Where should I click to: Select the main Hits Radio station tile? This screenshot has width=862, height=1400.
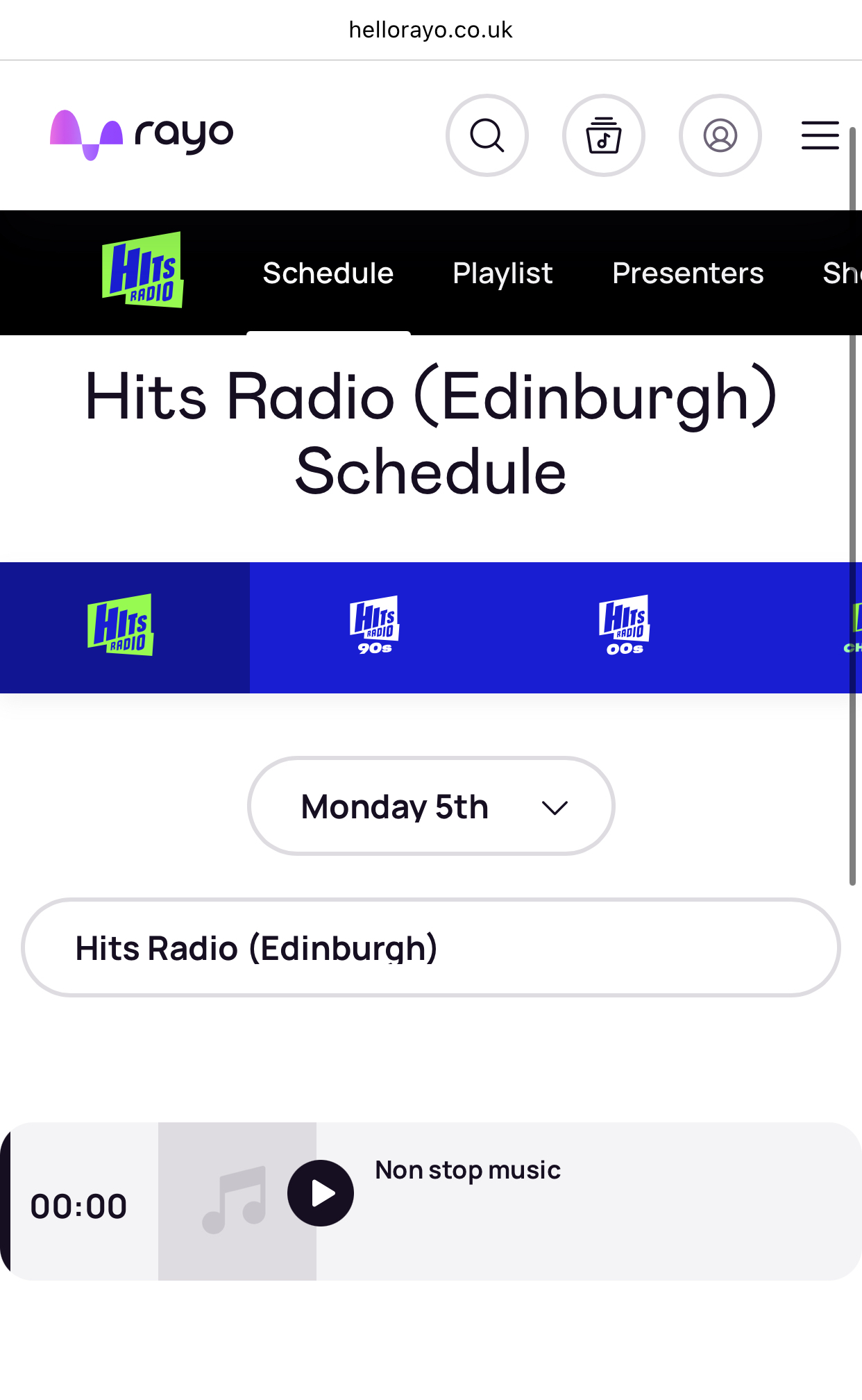click(121, 626)
